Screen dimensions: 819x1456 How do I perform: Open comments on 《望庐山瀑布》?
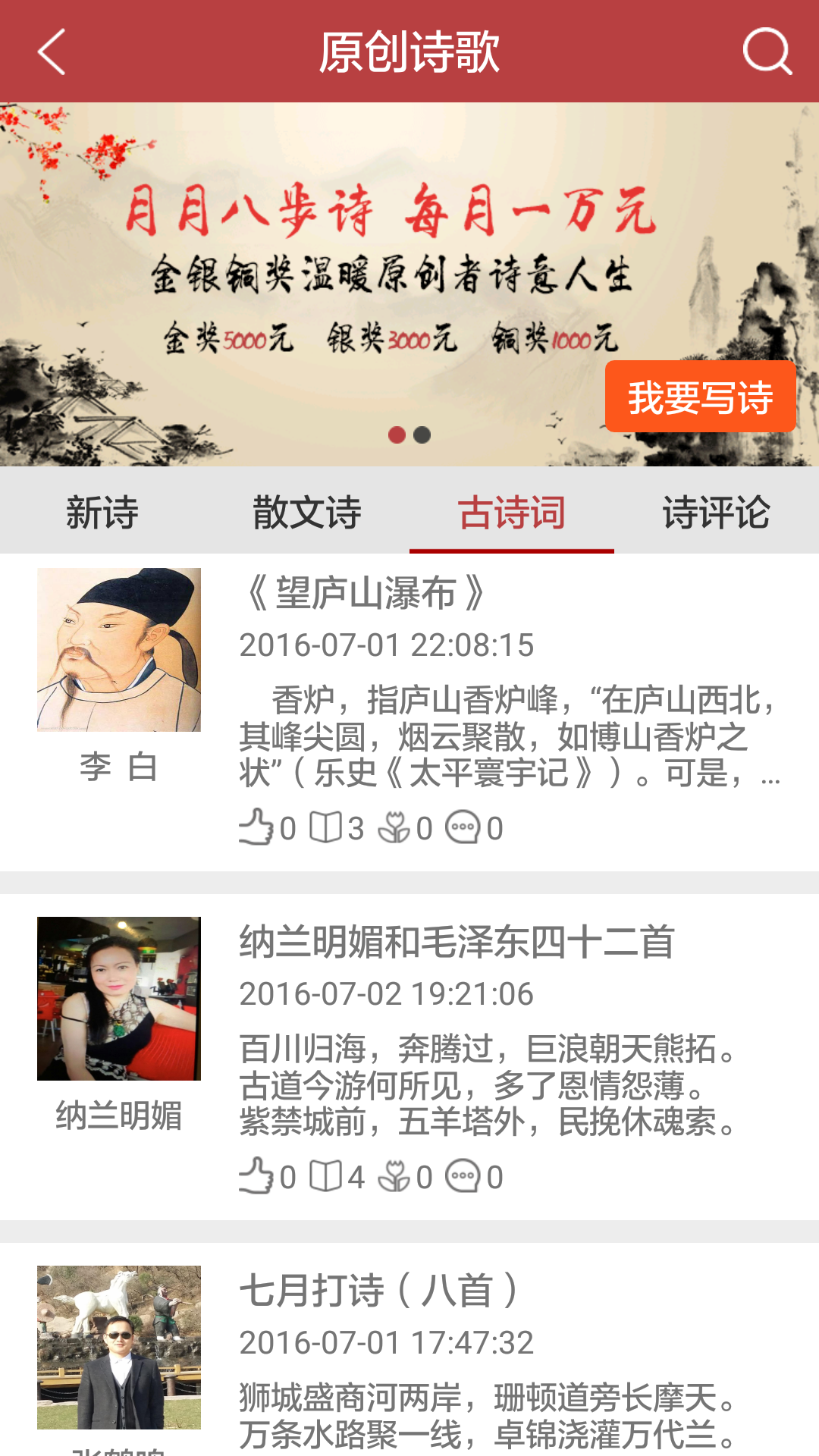463,827
